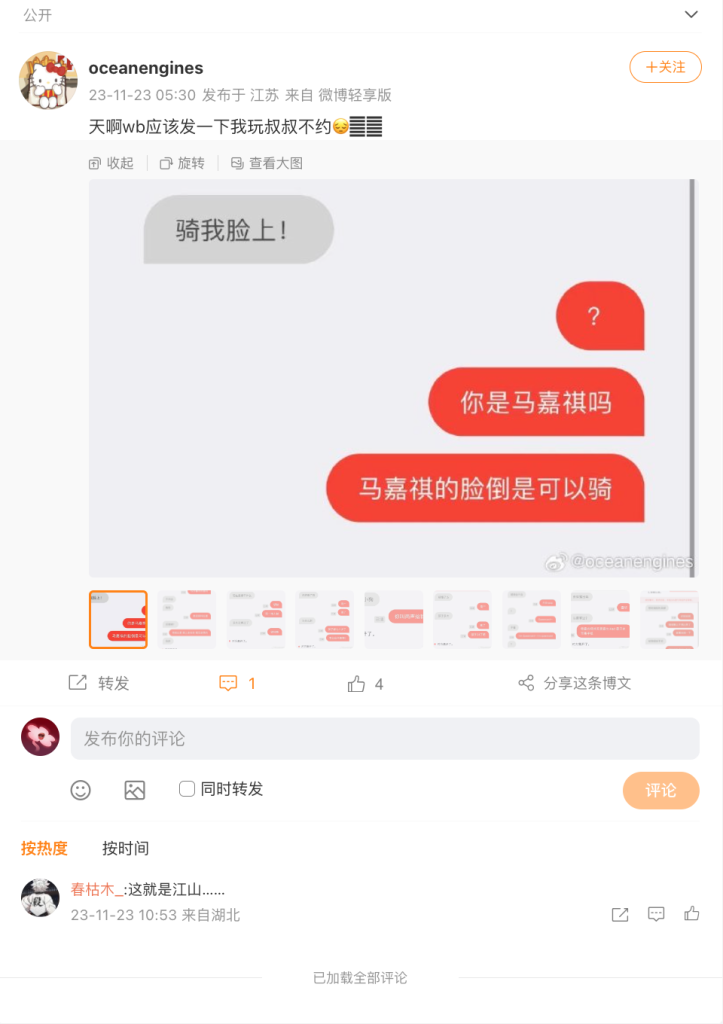Viewport: 723px width, 1024px height.
Task: Open the oceanengines profile avatar
Action: [48, 80]
